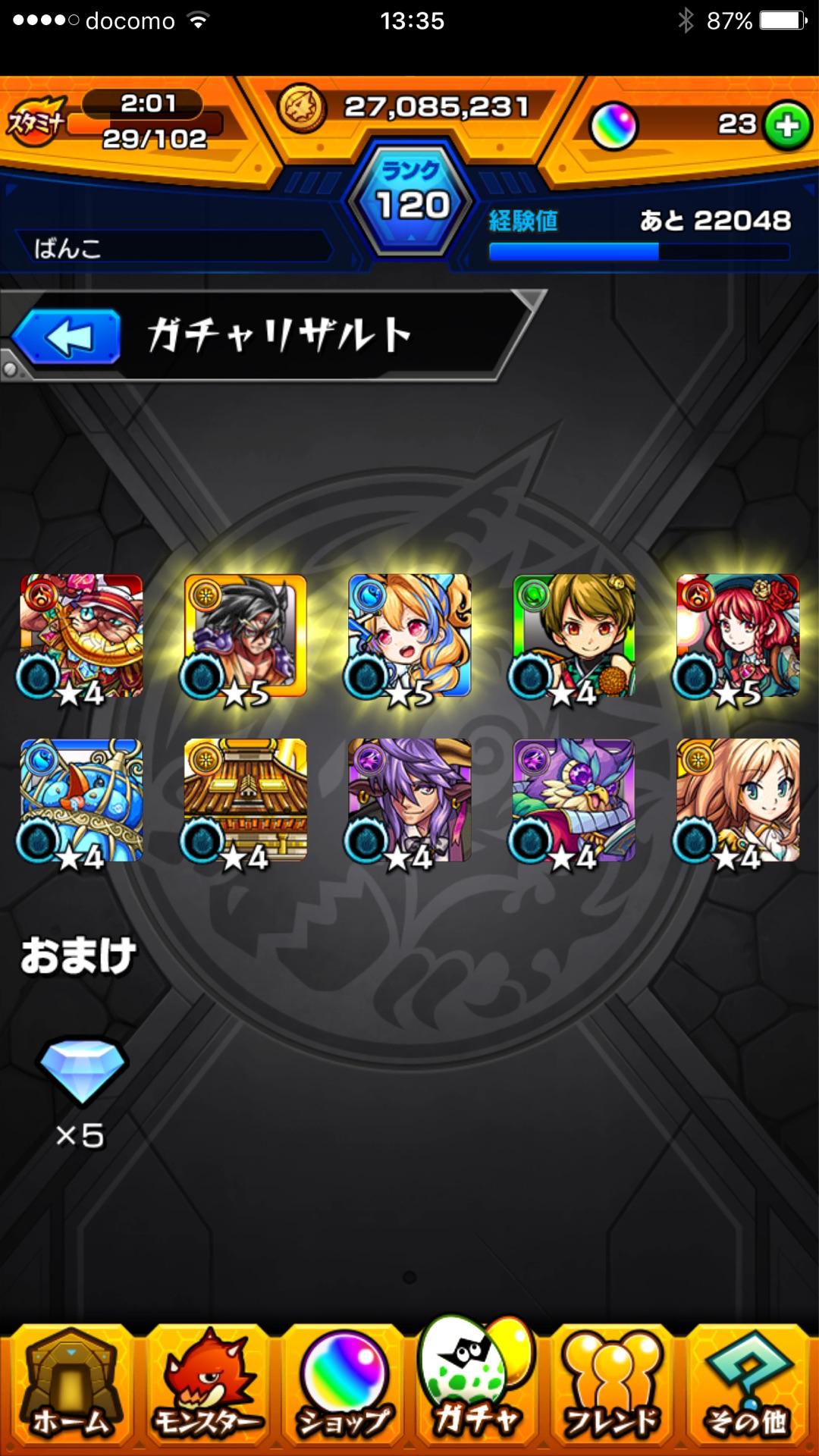Open the blonde girl ★5 water monster

[x=409, y=635]
